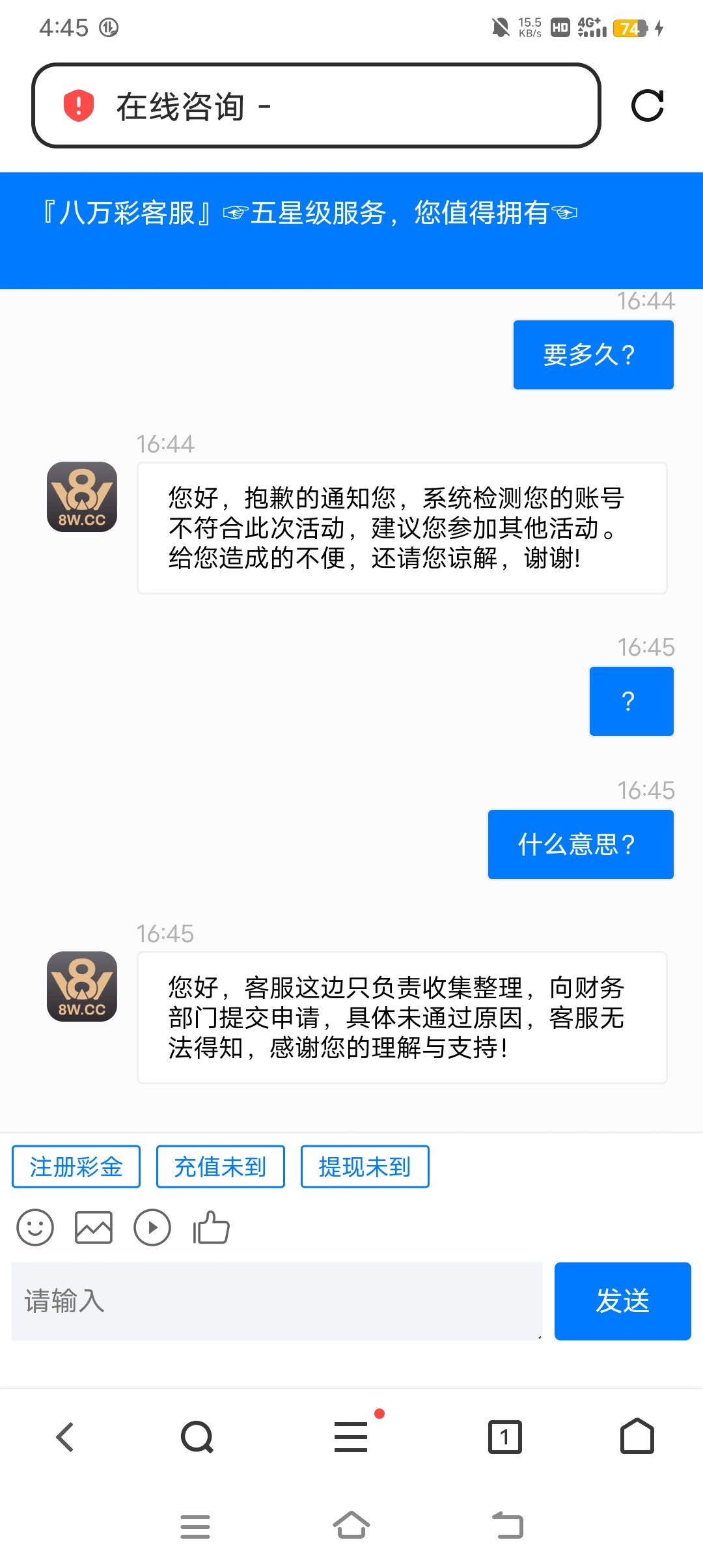Rate the service with the thumbs-up icon
This screenshot has height=1568, width=703.
tap(211, 1227)
